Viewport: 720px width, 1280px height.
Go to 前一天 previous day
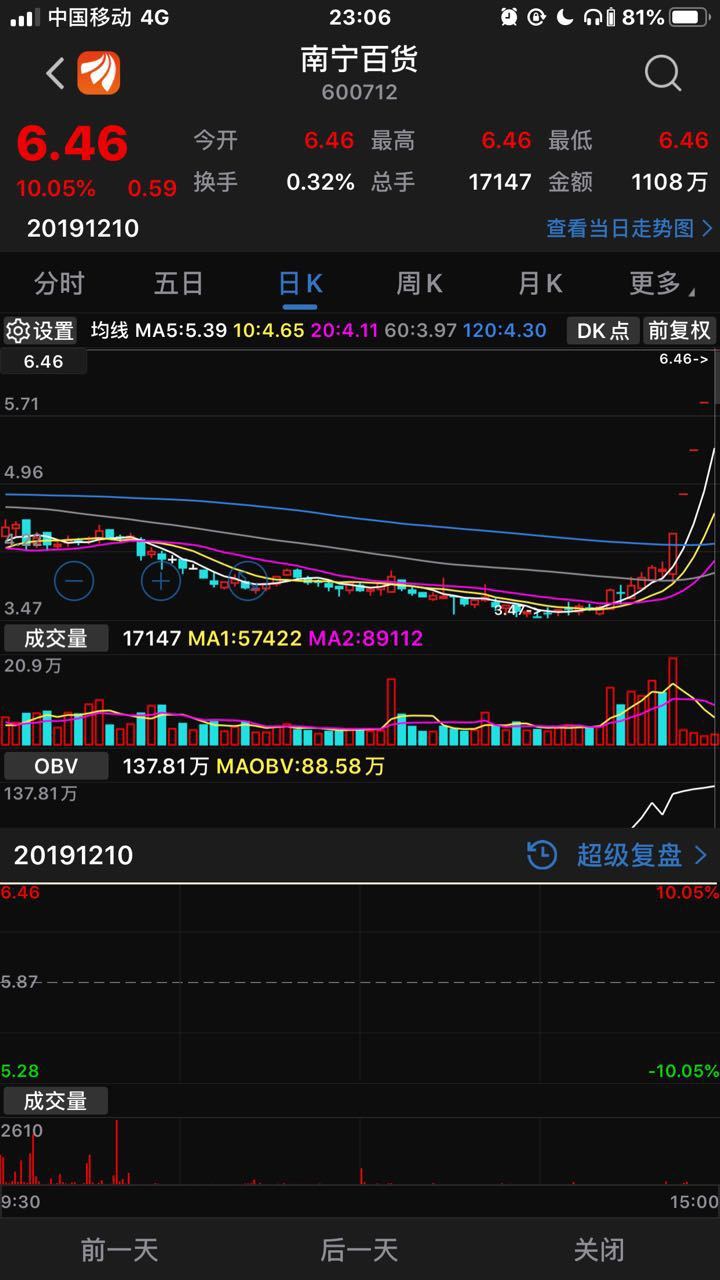120,1249
